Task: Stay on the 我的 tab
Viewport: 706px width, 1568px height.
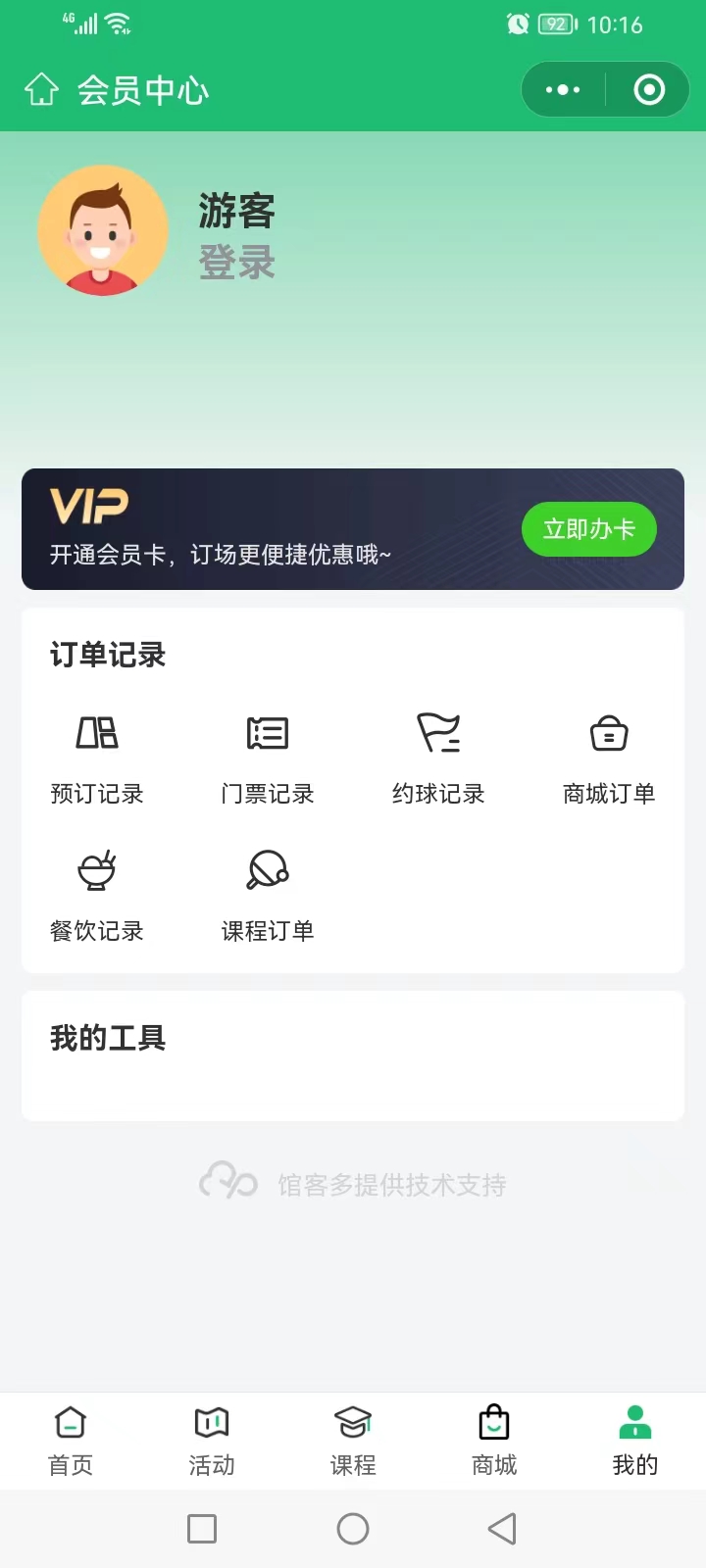Action: click(634, 1441)
